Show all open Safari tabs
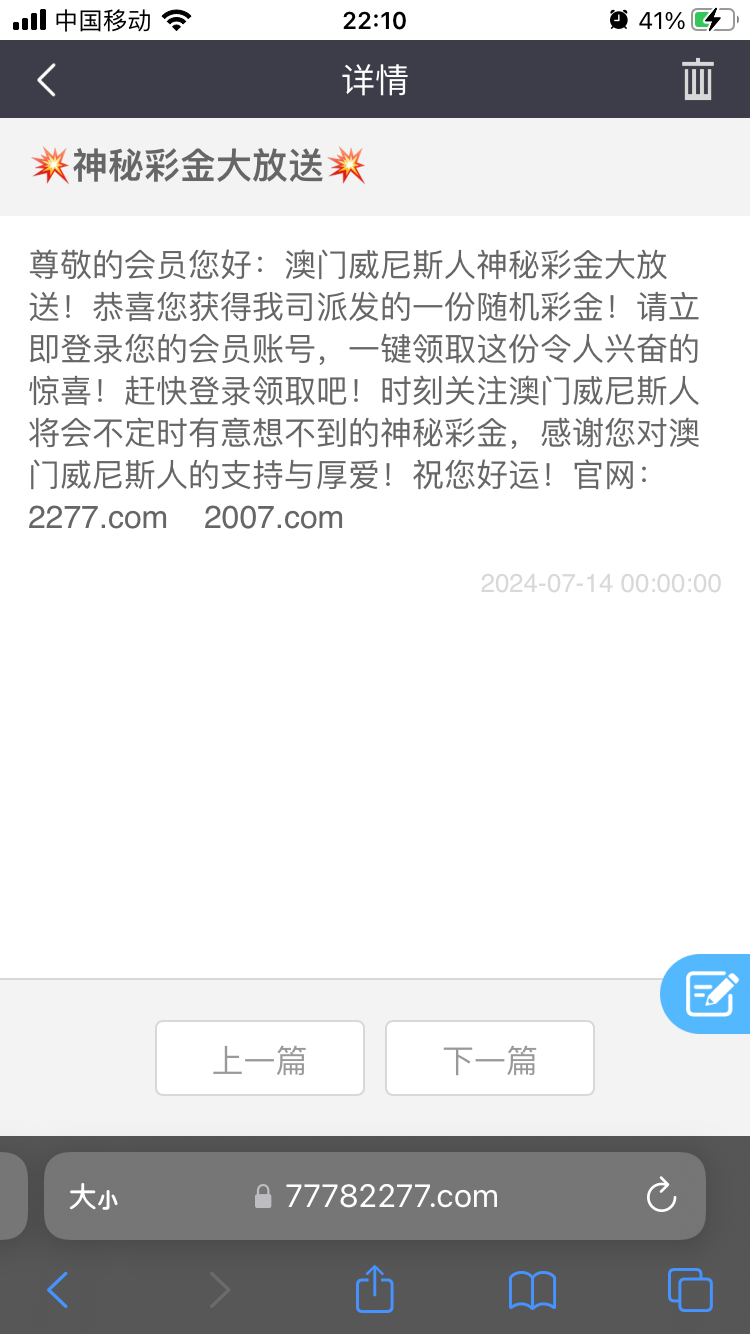Image resolution: width=750 pixels, height=1334 pixels. 690,1290
